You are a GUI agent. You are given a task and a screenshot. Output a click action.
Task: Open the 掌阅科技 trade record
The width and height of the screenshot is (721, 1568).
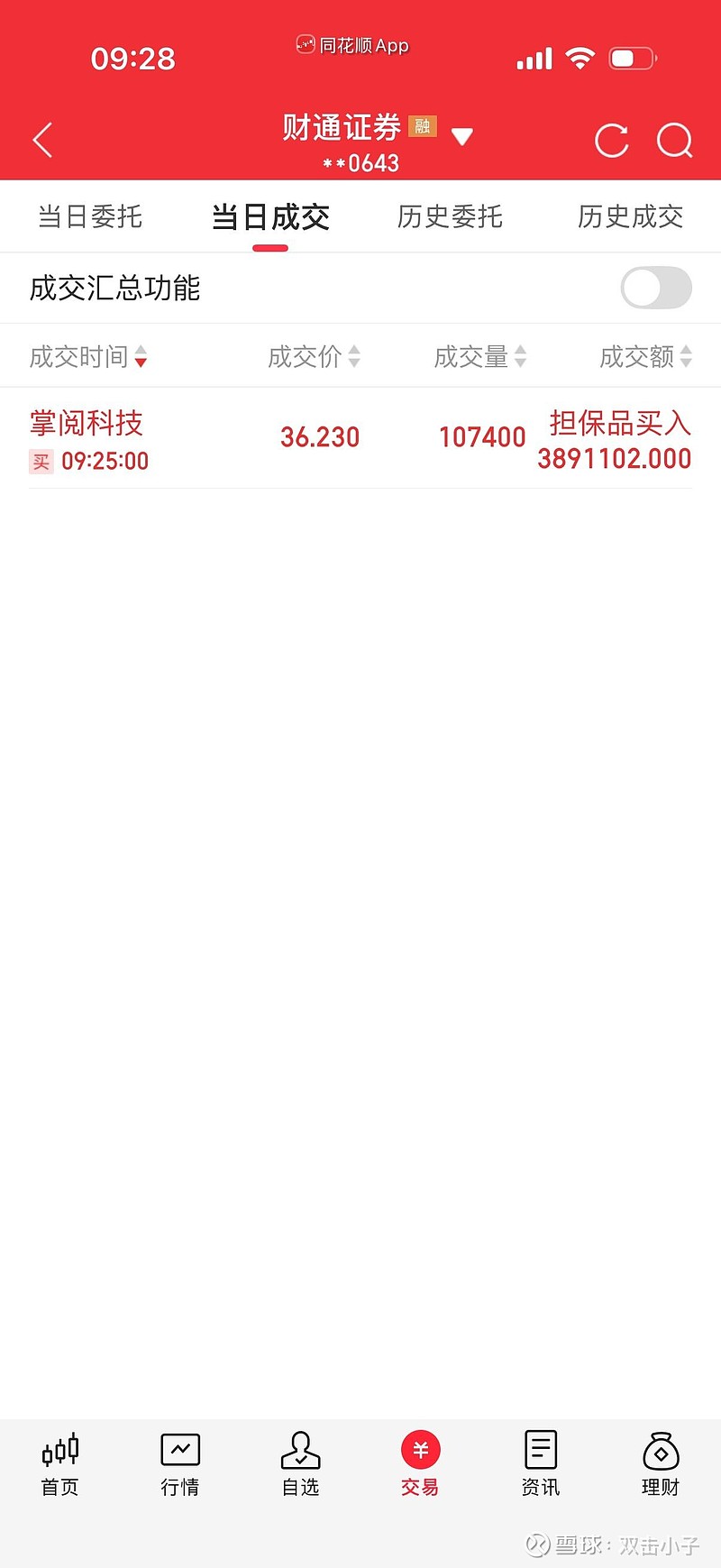point(360,439)
